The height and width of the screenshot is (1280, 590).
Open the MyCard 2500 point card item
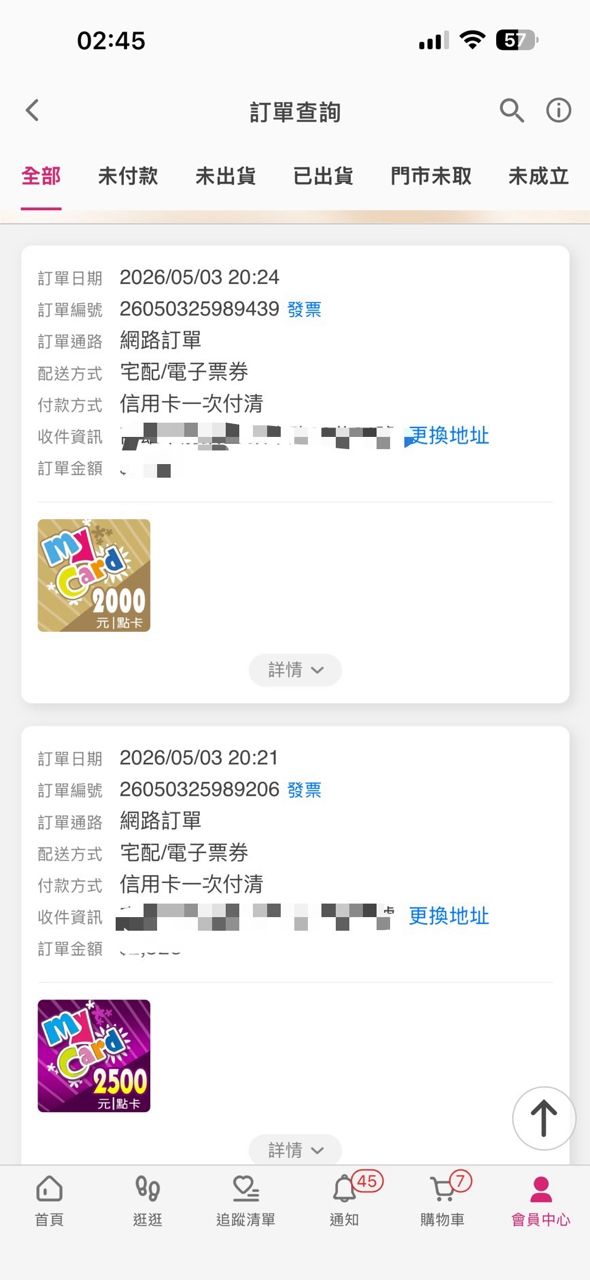pyautogui.click(x=94, y=1056)
